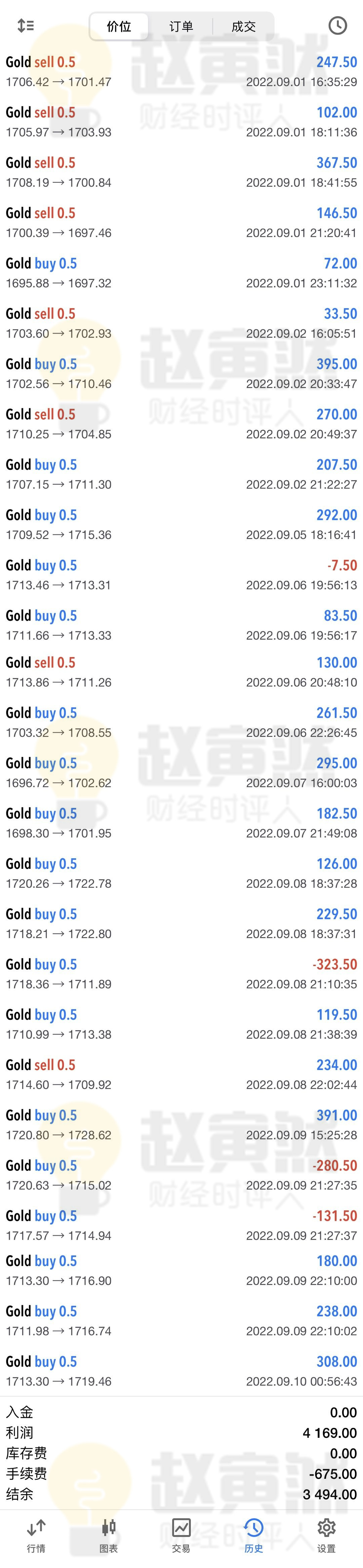Image resolution: width=363 pixels, height=1568 pixels.
Task: Open the Gold sell trade with 367.50 profit
Action: [x=181, y=172]
